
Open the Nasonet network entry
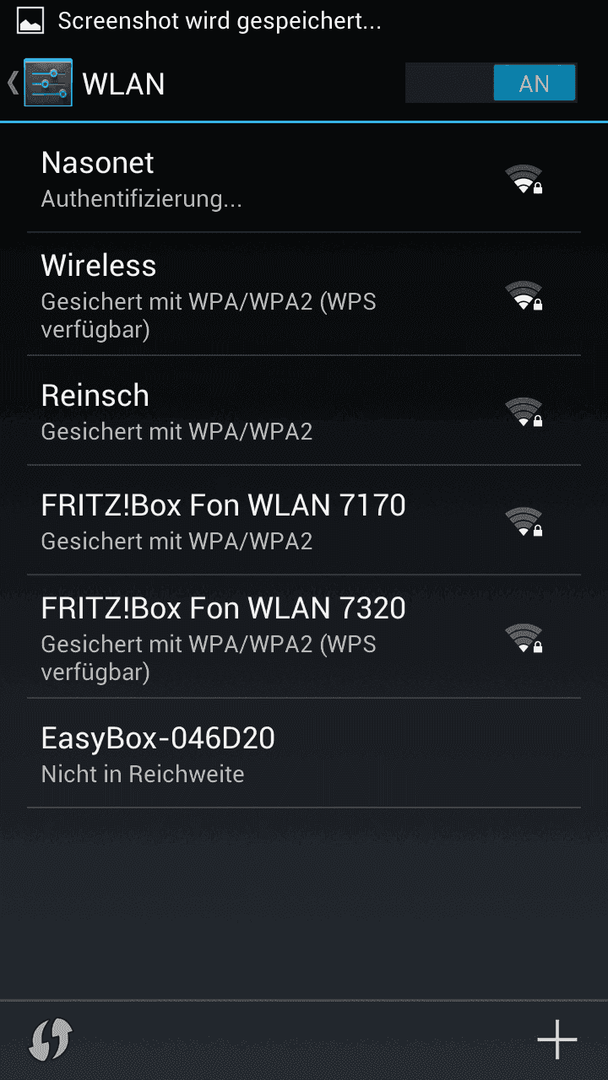304,178
